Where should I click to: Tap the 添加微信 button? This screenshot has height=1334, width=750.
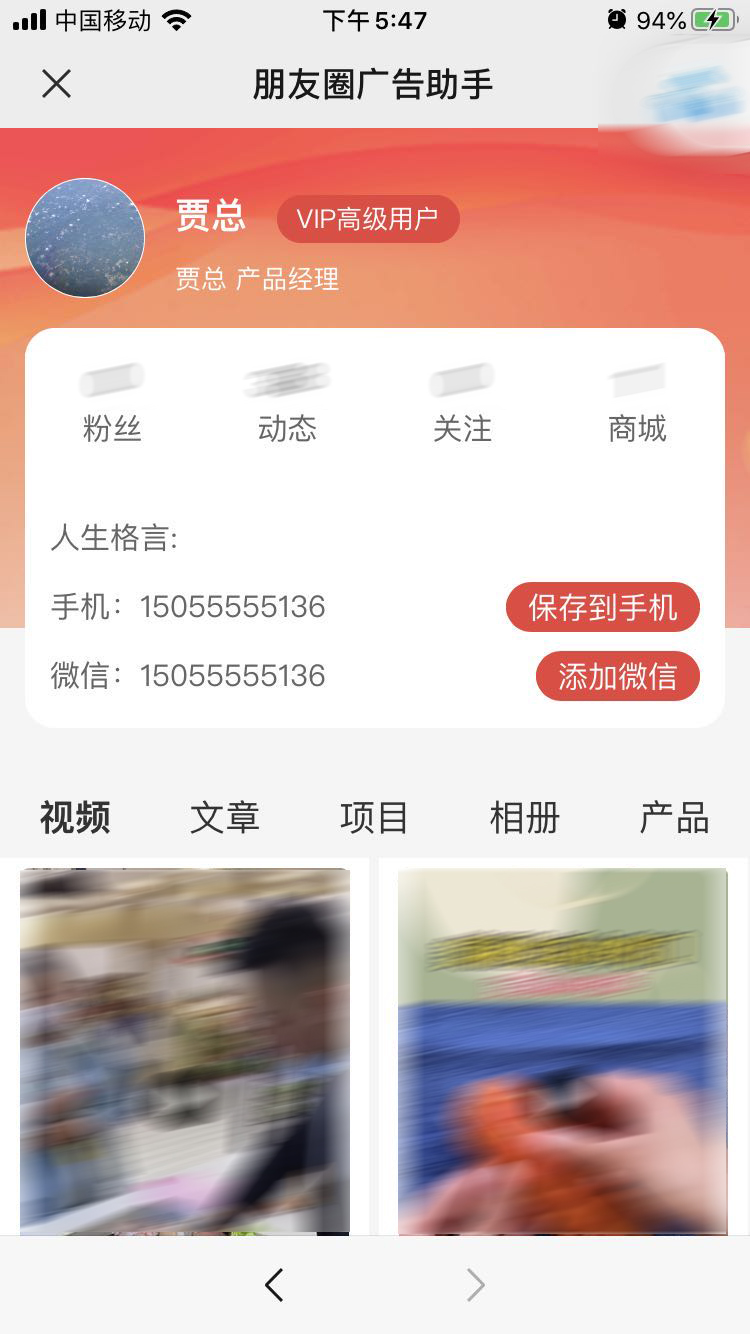(617, 676)
